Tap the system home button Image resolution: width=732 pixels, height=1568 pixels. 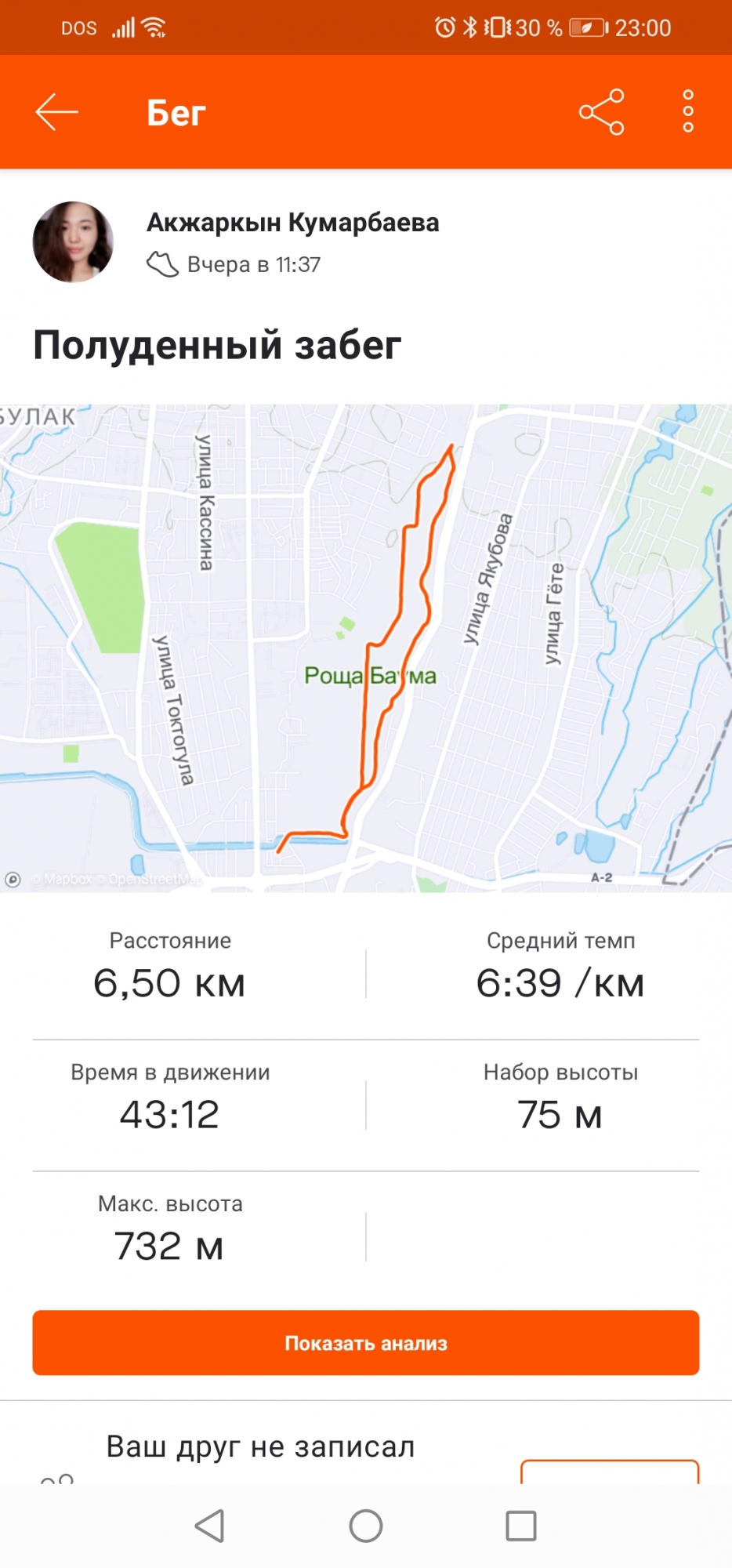pyautogui.click(x=366, y=1526)
